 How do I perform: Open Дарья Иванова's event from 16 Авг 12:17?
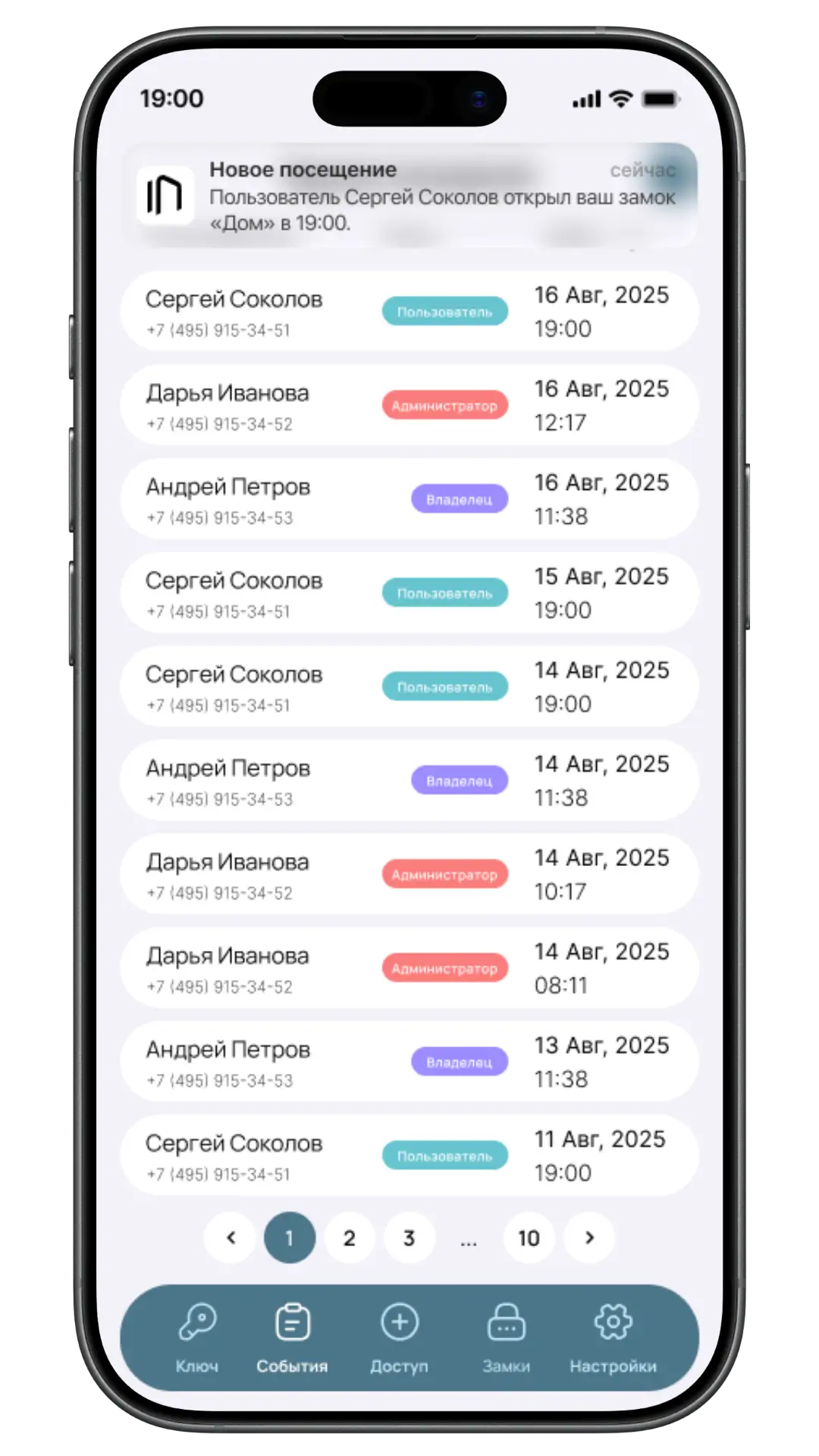[x=409, y=406]
